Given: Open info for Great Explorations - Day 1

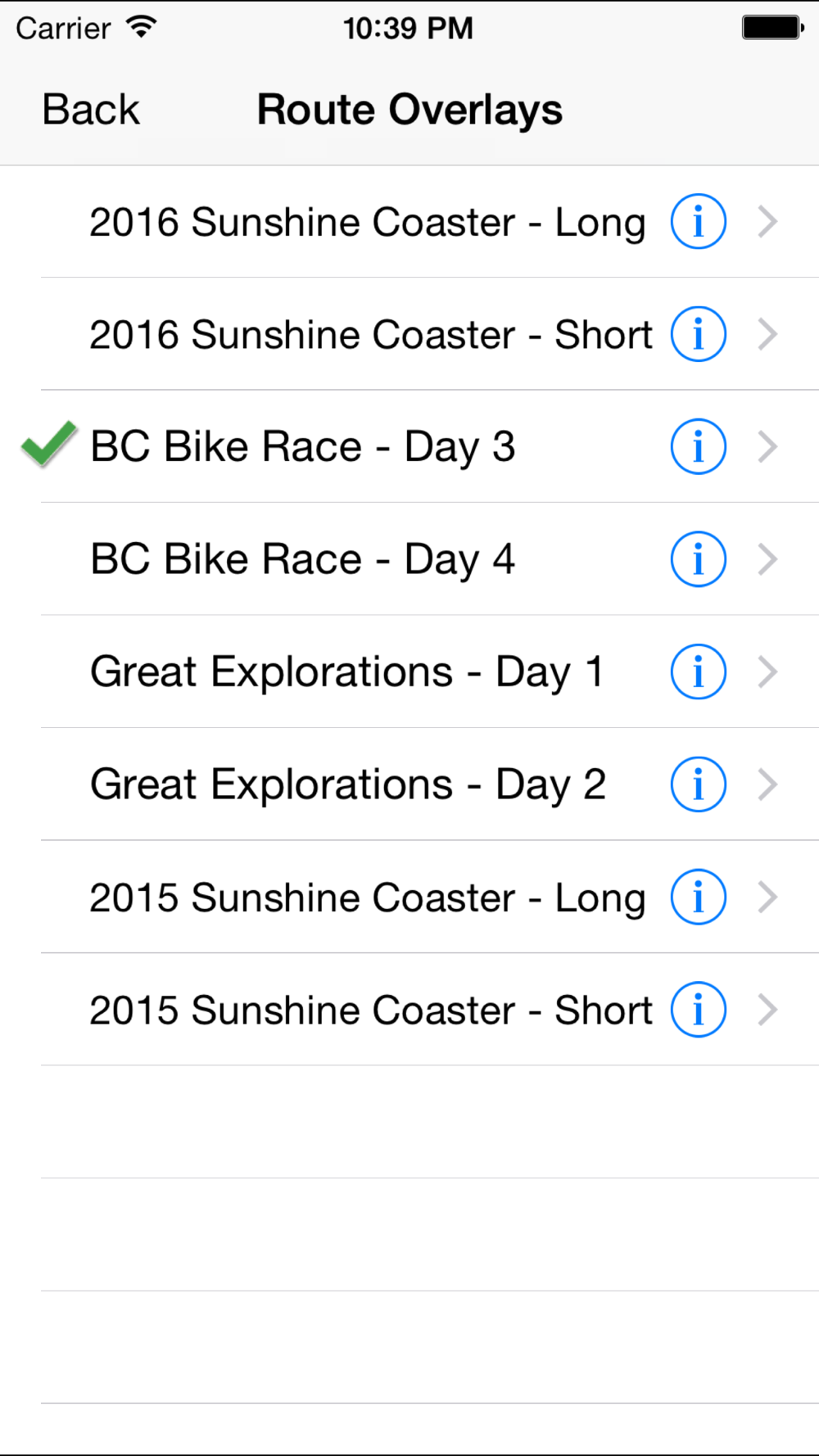Looking at the screenshot, I should pyautogui.click(x=698, y=671).
